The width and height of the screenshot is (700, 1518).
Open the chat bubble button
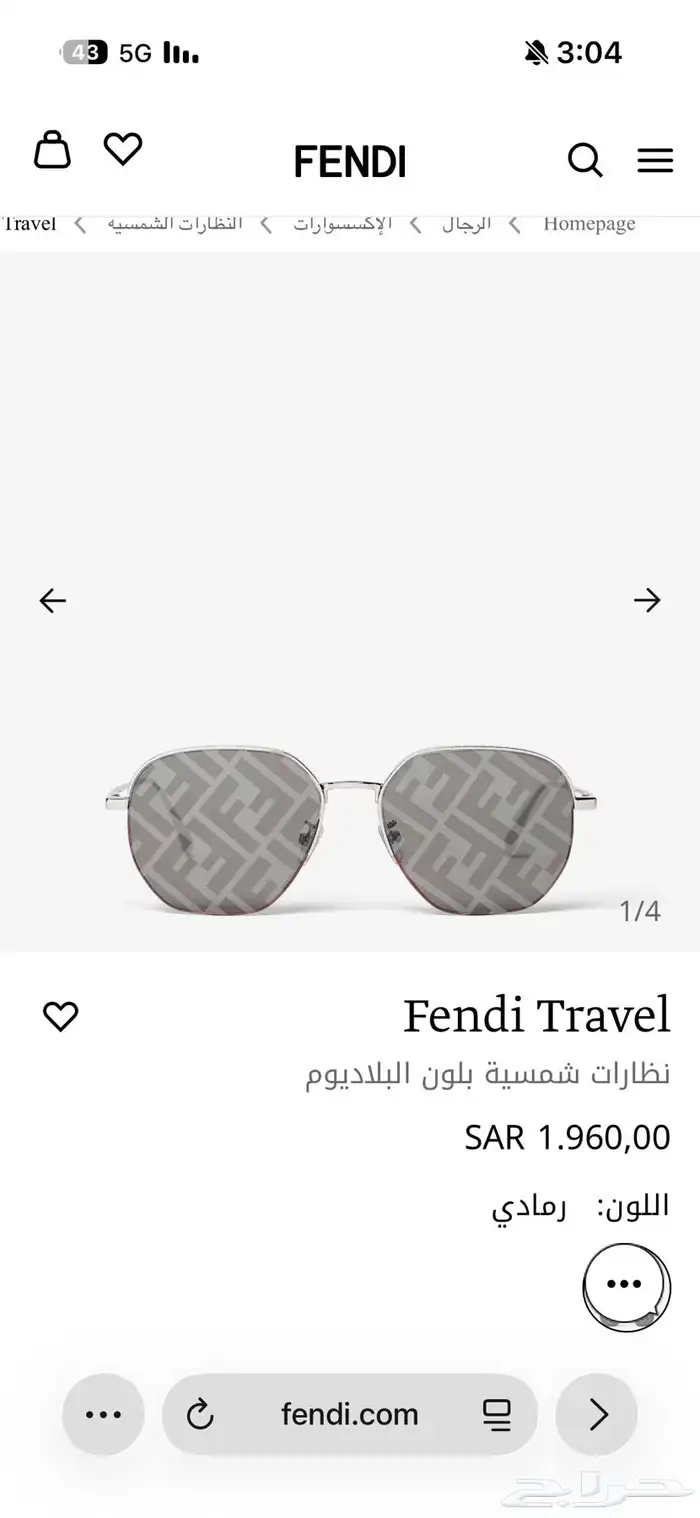click(626, 1285)
